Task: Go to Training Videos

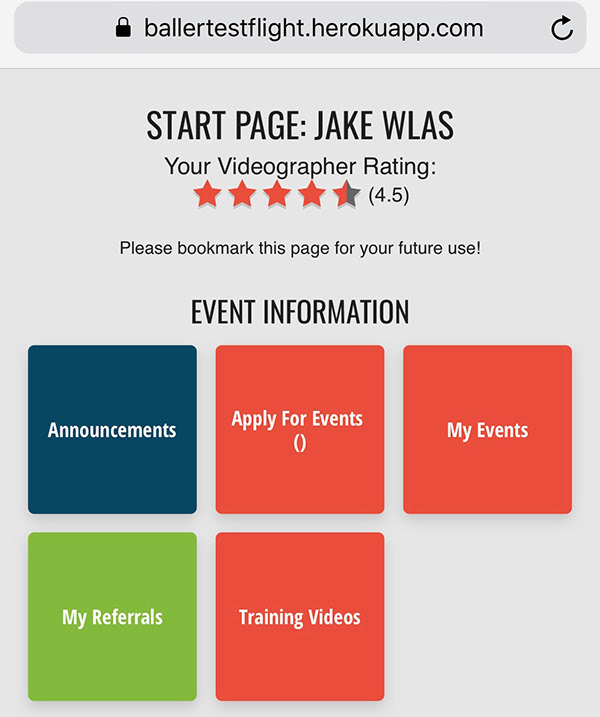Action: 299,616
